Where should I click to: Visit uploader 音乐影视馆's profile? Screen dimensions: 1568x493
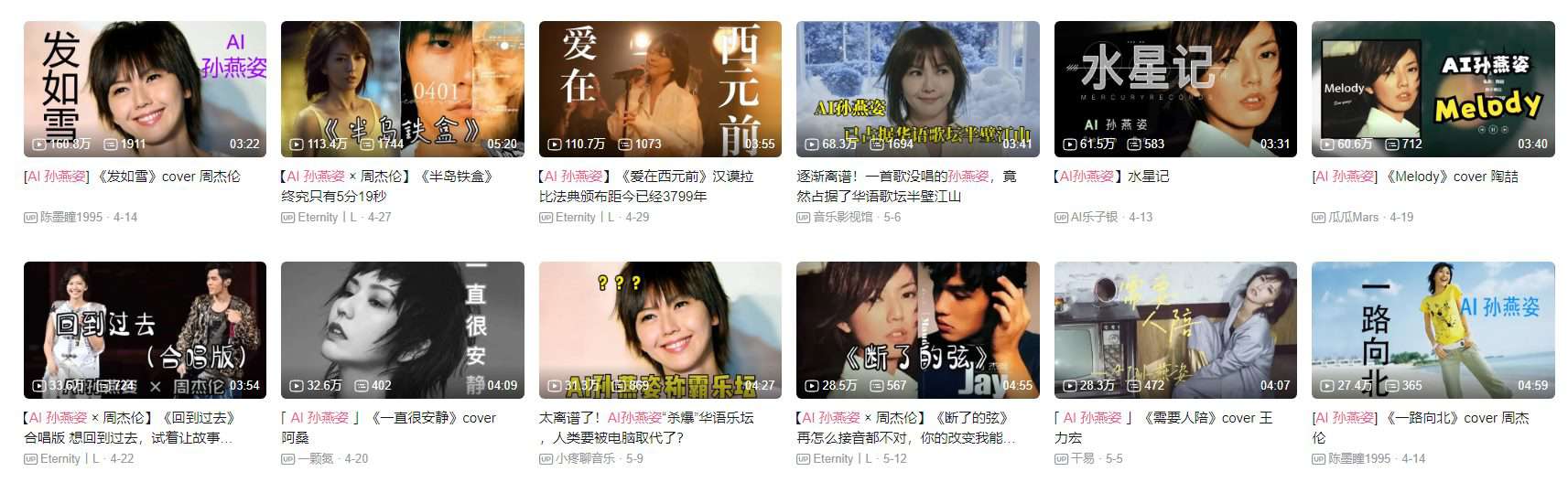(842, 218)
